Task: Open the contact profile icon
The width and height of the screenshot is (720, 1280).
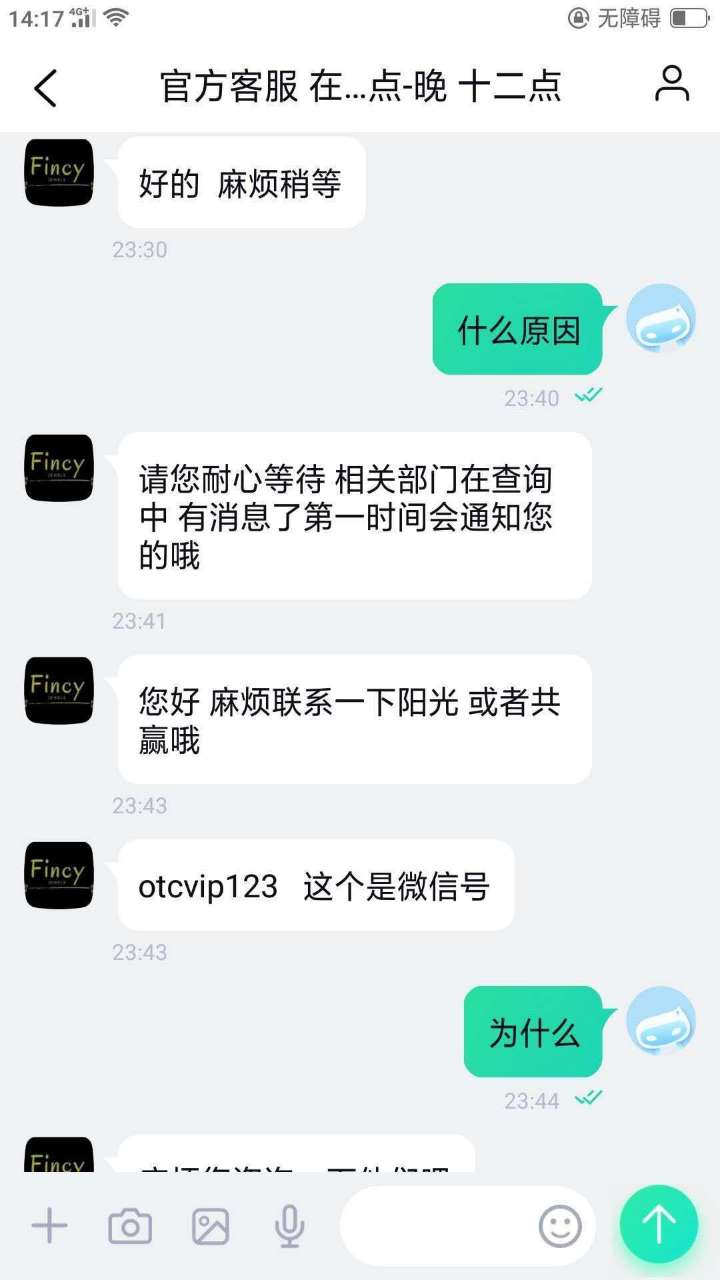Action: click(672, 86)
